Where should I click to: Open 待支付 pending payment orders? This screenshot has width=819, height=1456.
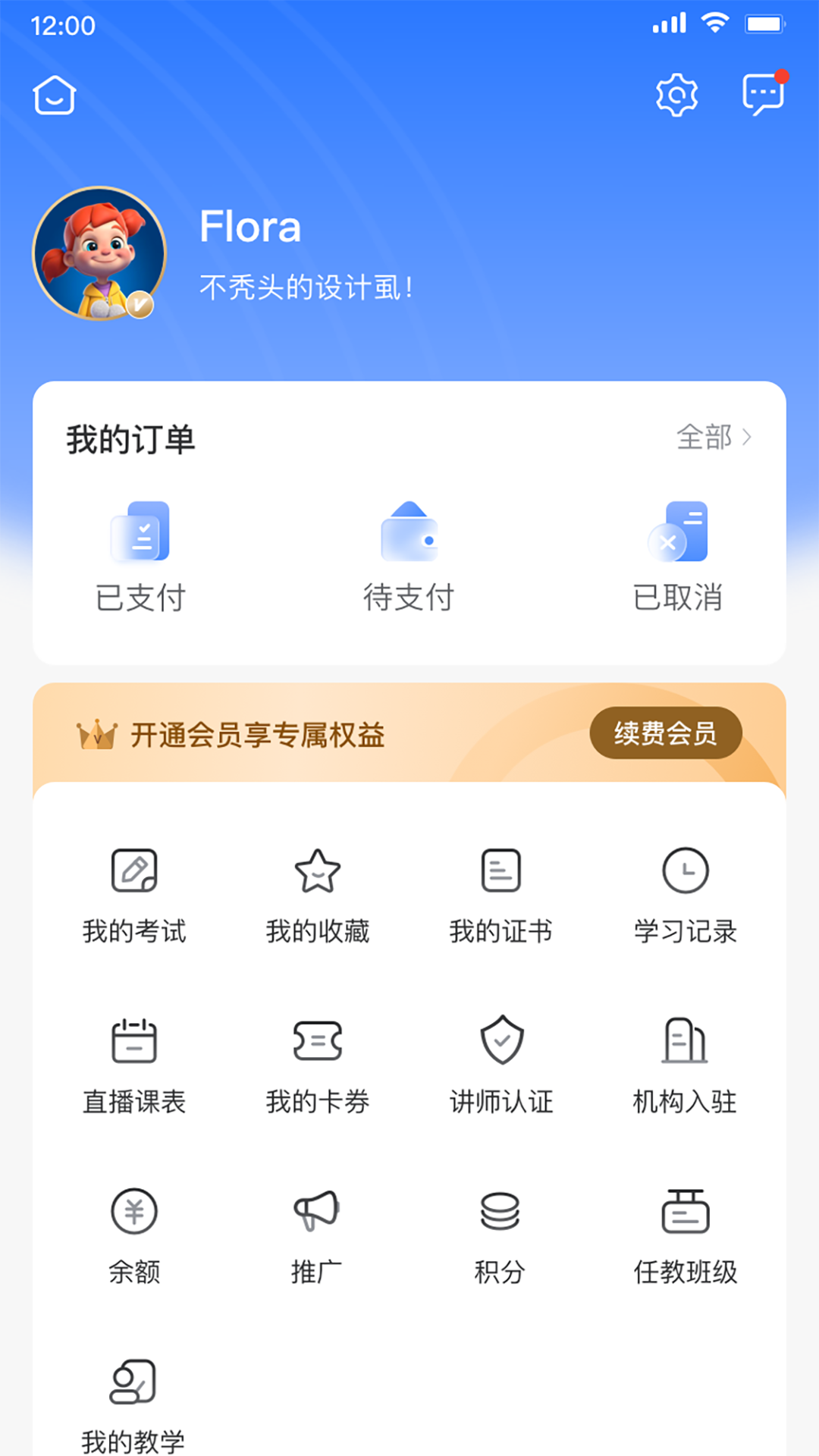(409, 557)
